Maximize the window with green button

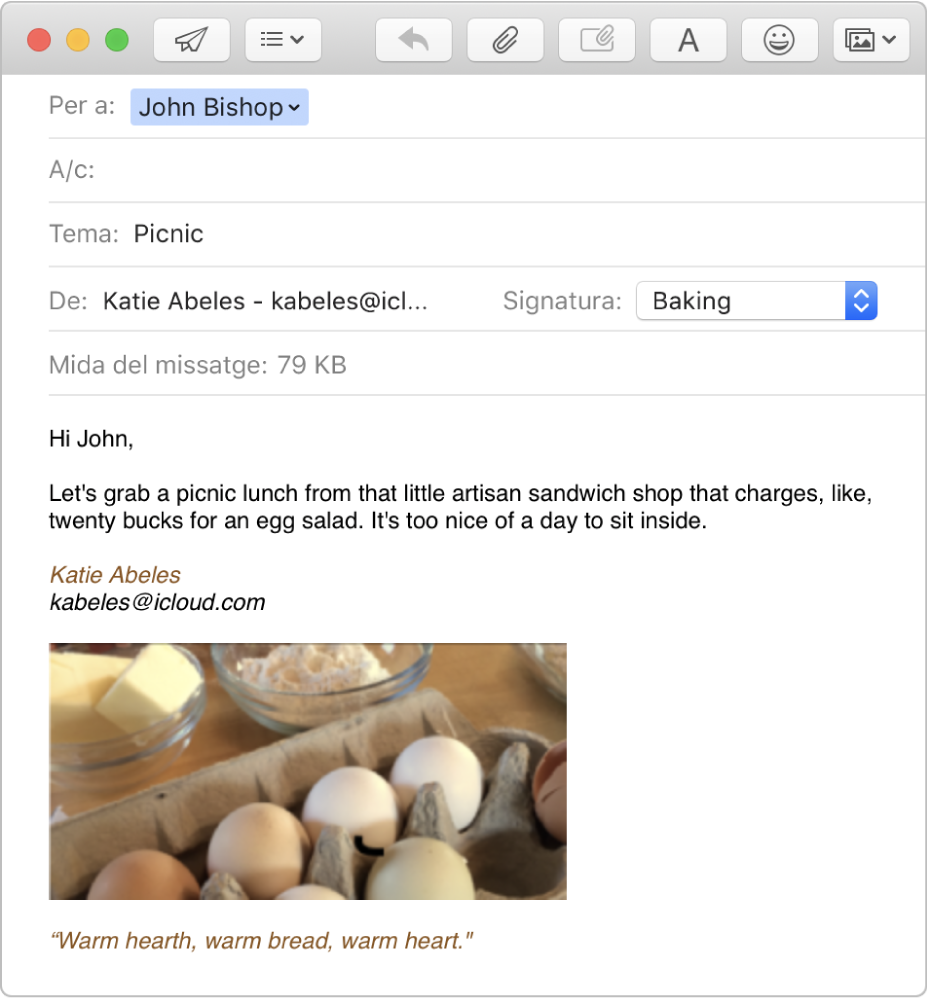[117, 41]
